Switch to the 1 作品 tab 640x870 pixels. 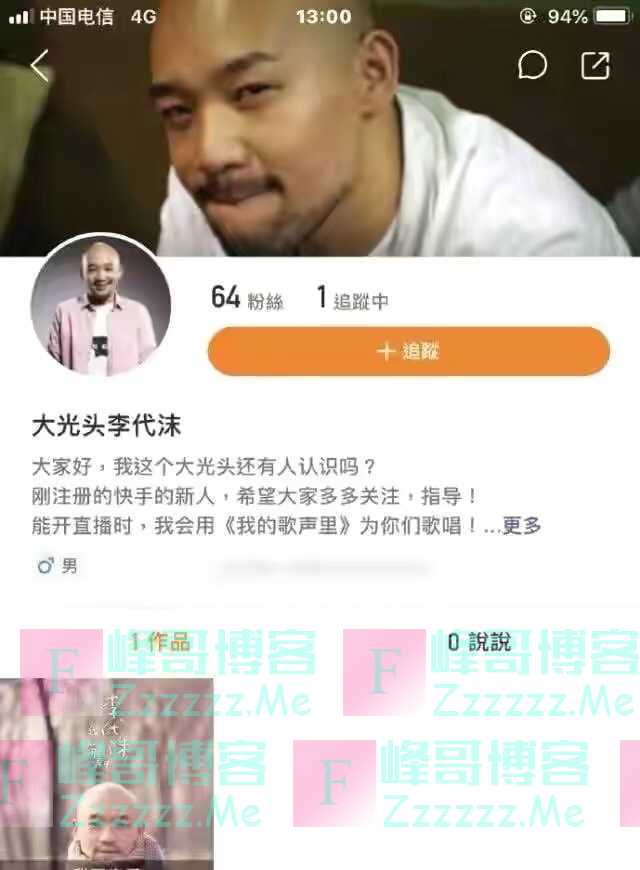pos(159,642)
